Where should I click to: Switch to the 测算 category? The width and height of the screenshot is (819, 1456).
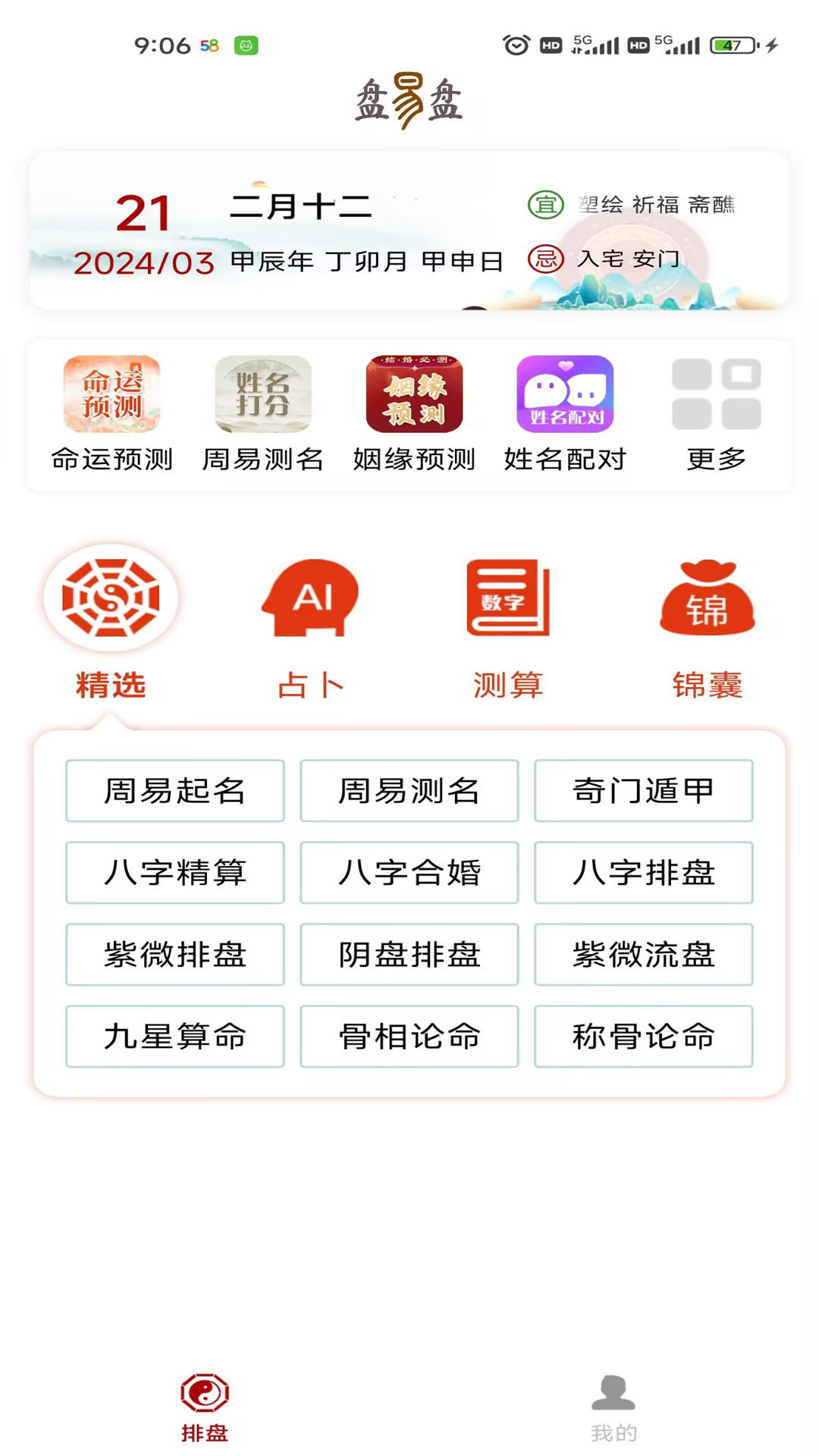pyautogui.click(x=508, y=626)
